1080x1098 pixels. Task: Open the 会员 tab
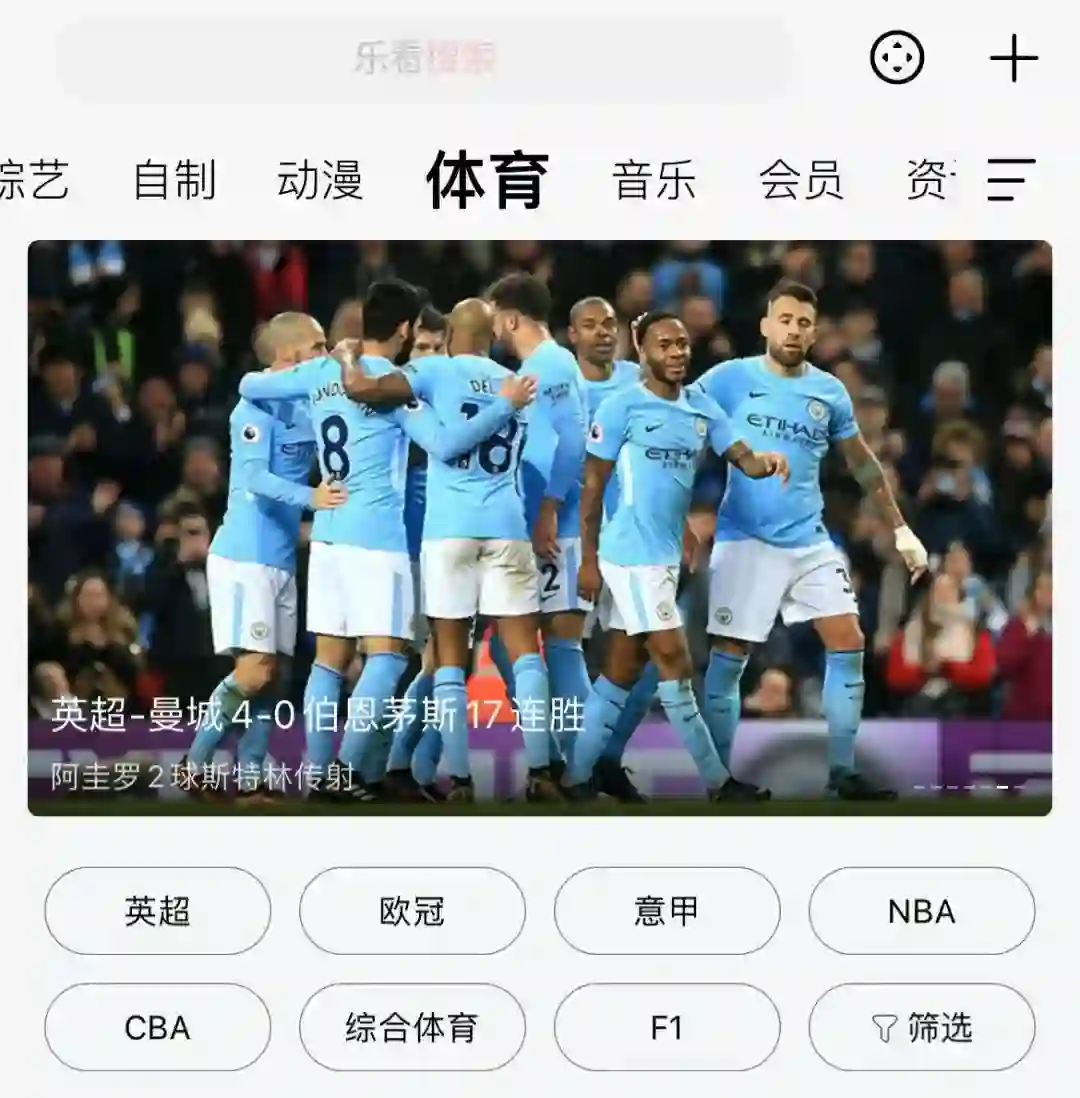point(801,181)
